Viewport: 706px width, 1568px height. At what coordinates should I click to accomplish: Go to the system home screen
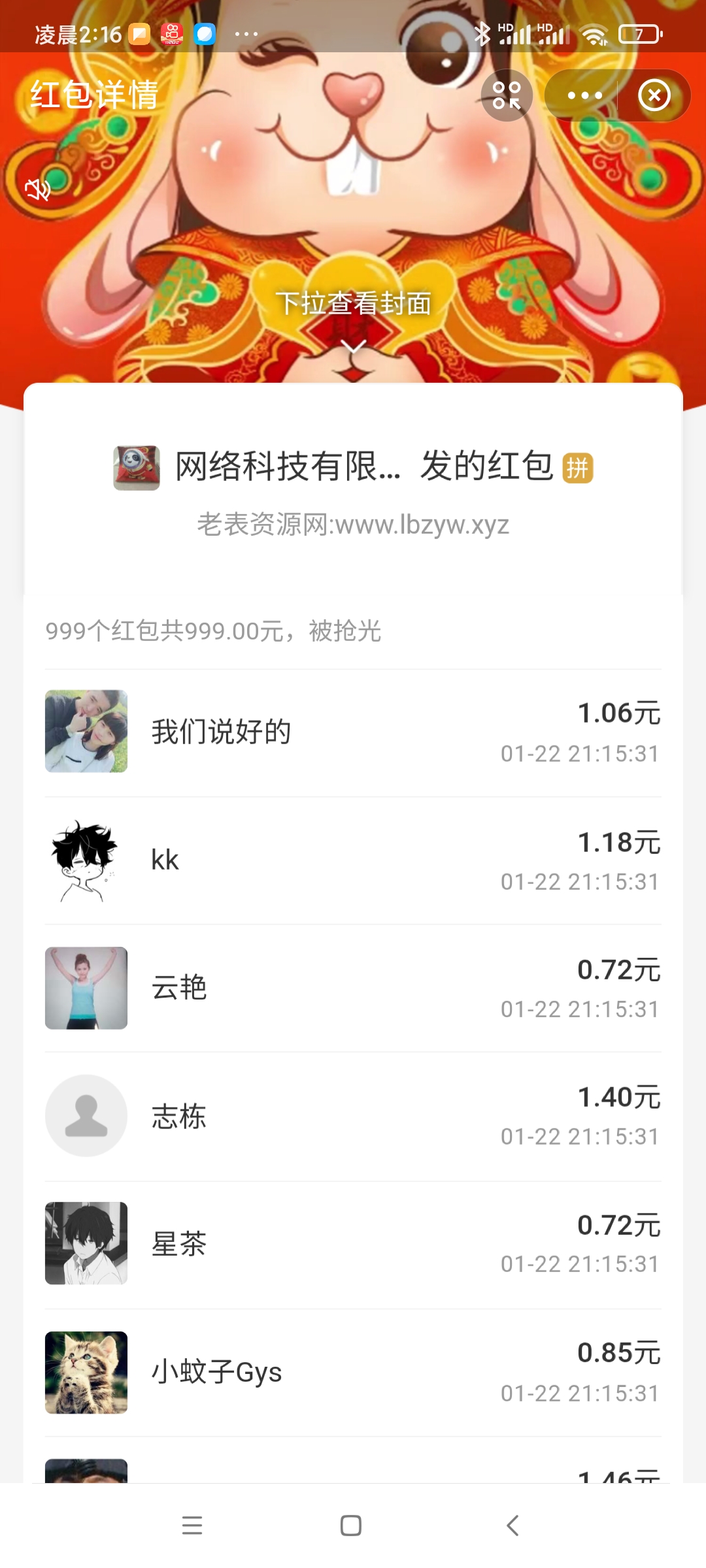[x=351, y=1526]
